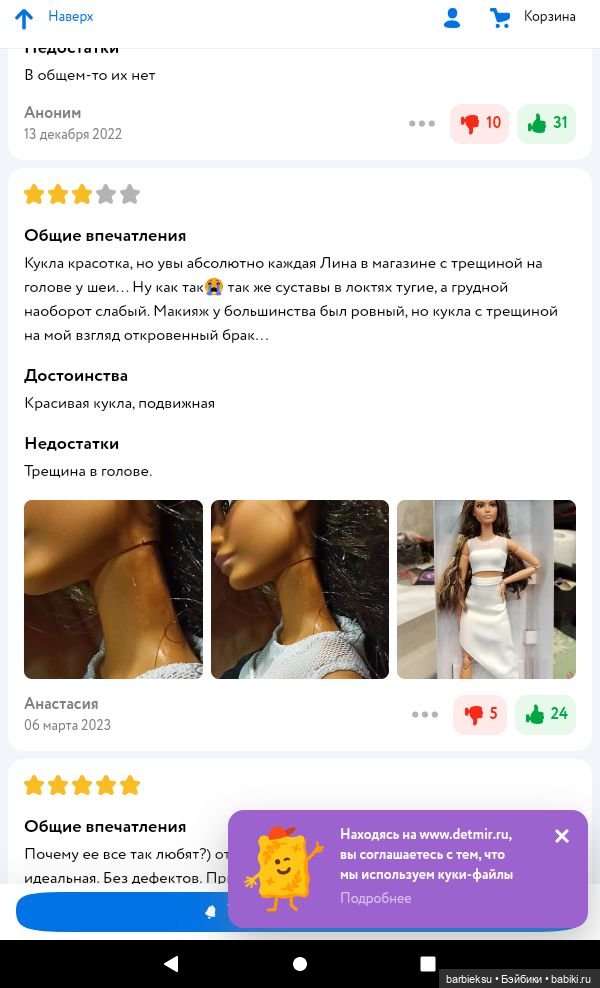Dislike Аноним's review with thumbs down

click(479, 123)
